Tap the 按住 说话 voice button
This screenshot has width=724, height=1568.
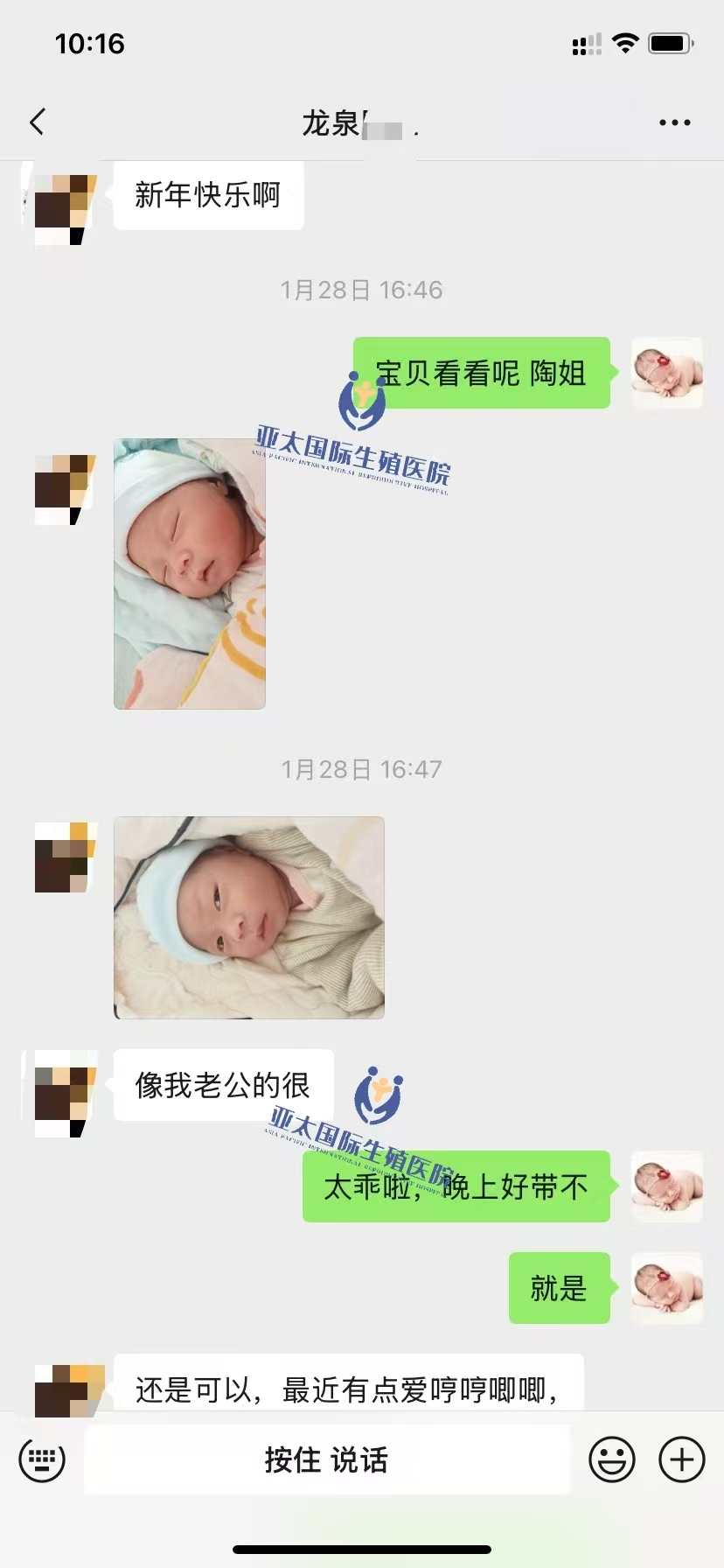(326, 1459)
